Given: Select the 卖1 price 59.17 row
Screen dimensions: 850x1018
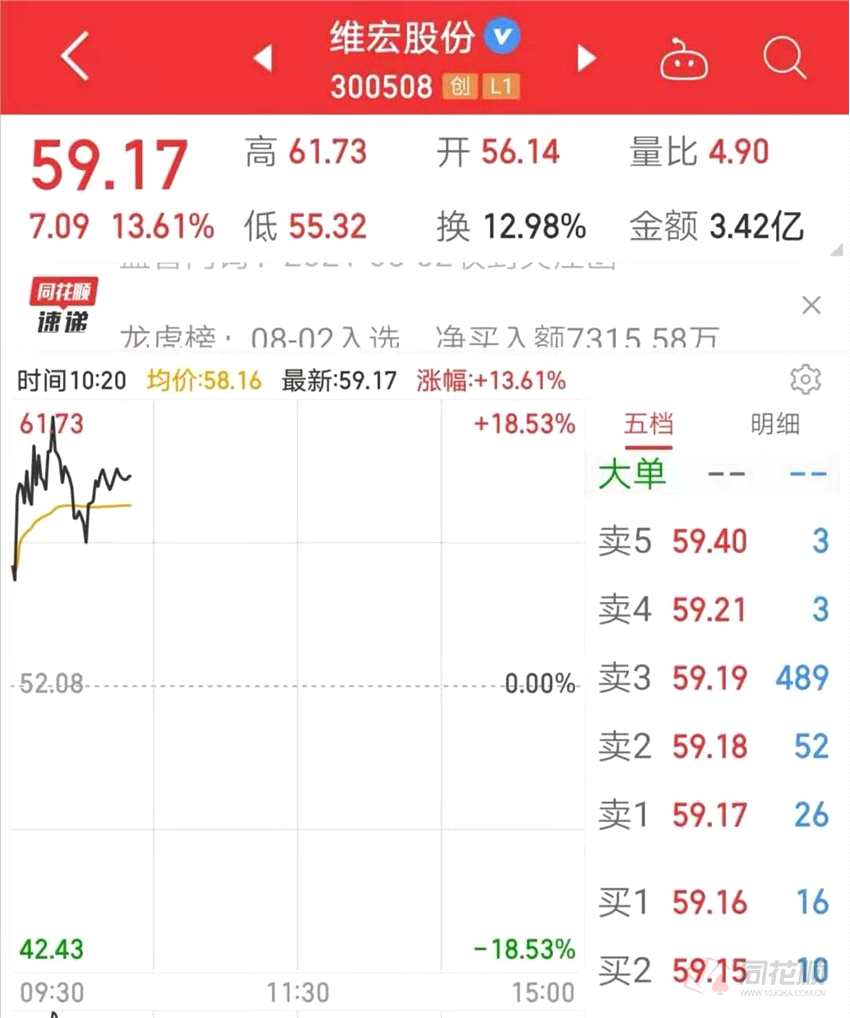Looking at the screenshot, I should click(713, 815).
